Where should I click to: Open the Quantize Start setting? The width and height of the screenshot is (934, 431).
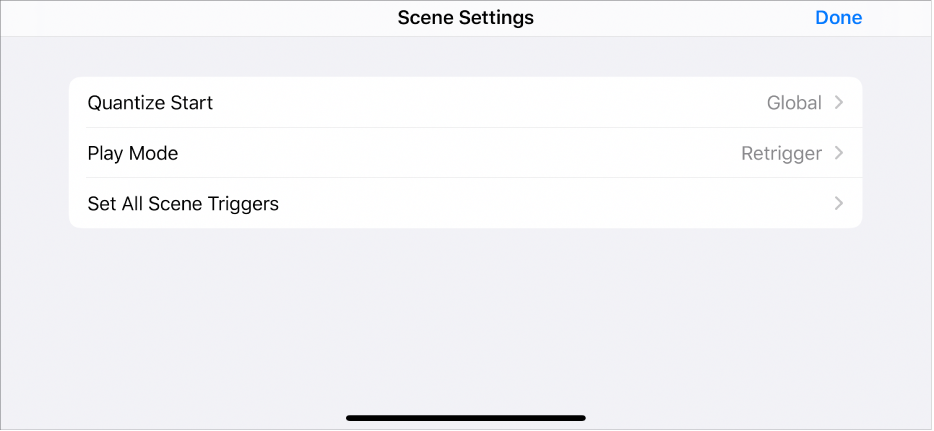465,103
